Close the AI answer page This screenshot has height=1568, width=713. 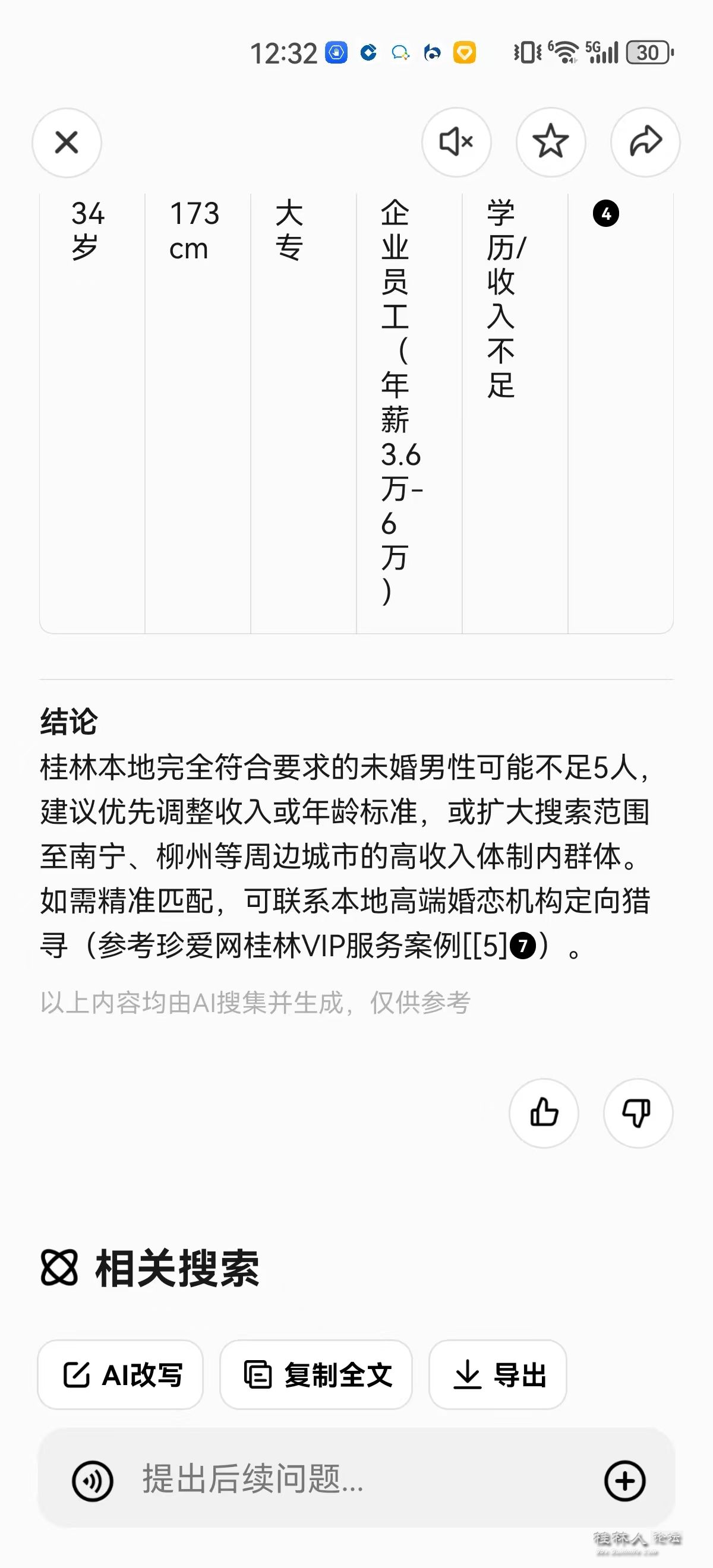67,143
